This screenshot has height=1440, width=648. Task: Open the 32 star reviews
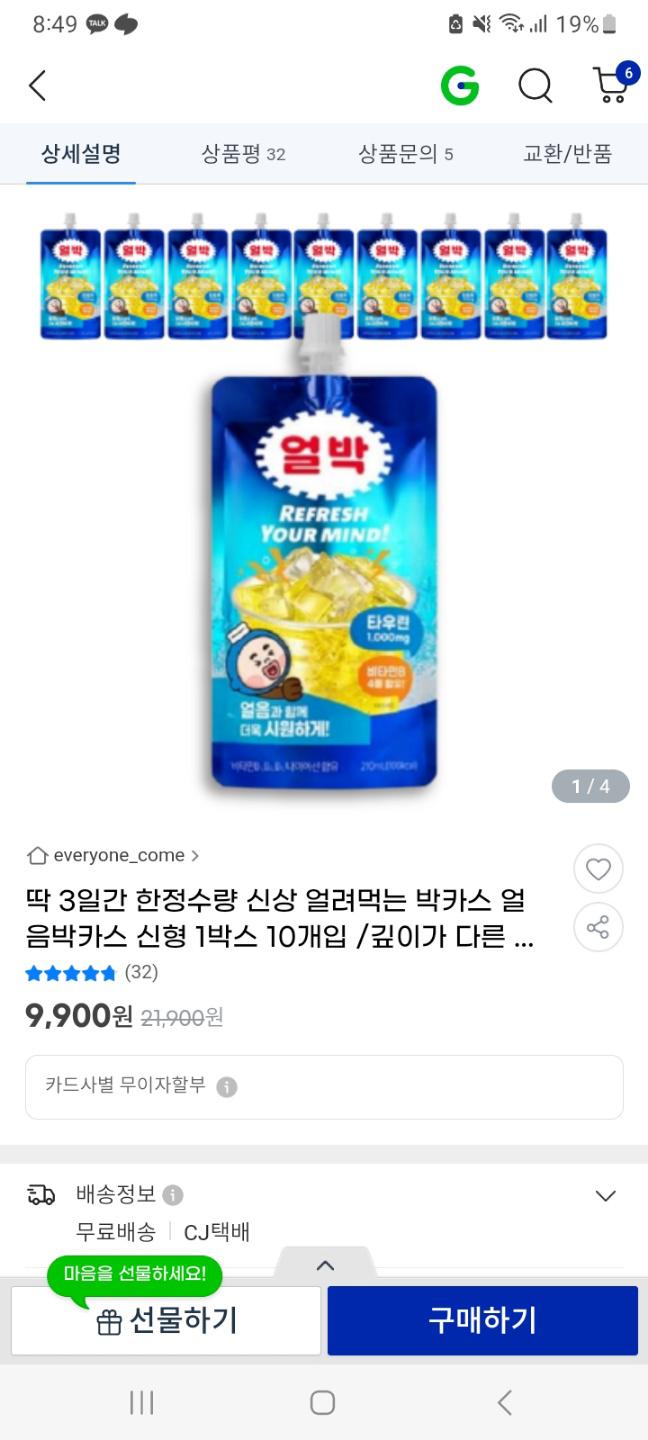tap(91, 973)
